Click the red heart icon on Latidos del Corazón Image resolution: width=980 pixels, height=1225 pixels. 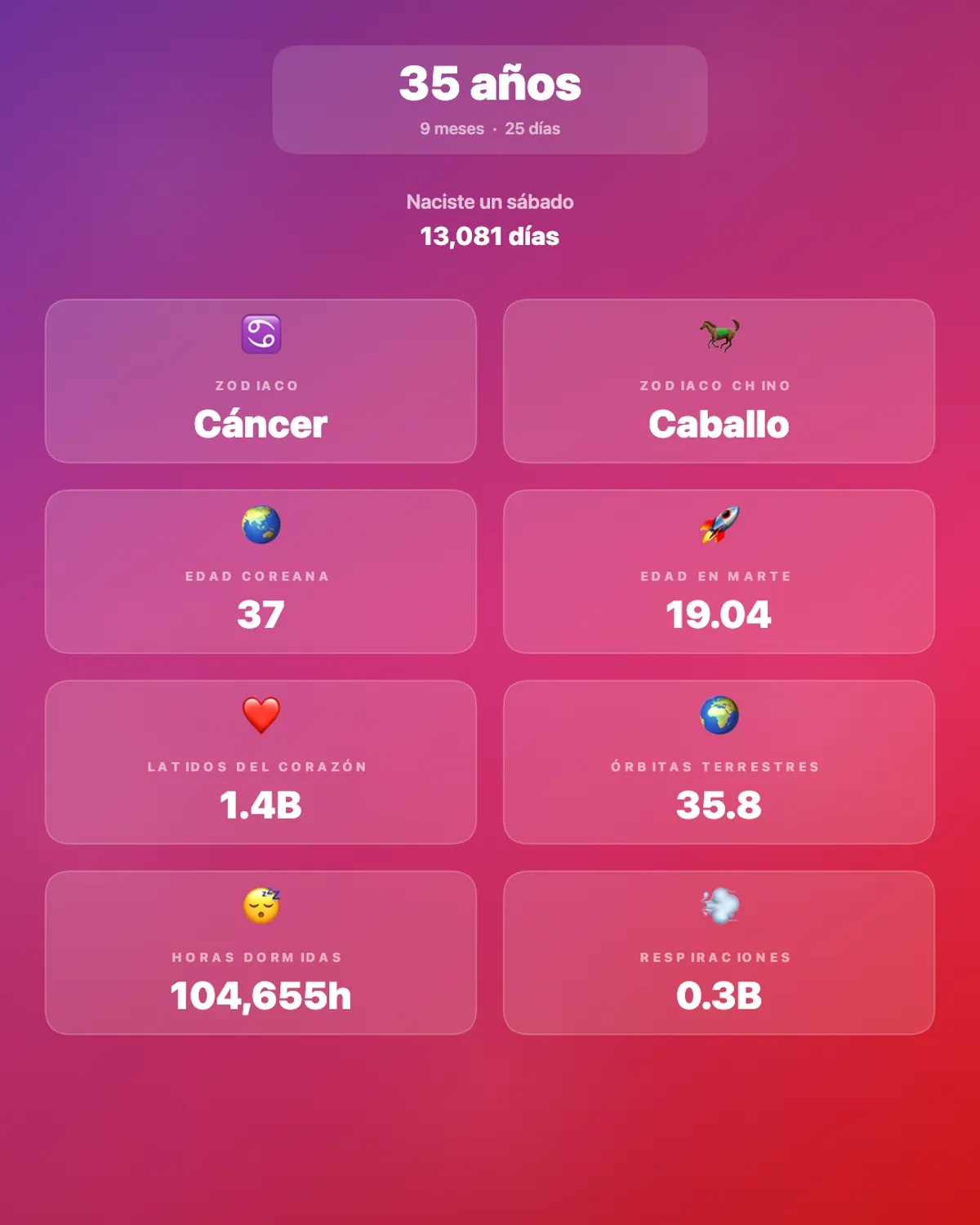point(261,715)
